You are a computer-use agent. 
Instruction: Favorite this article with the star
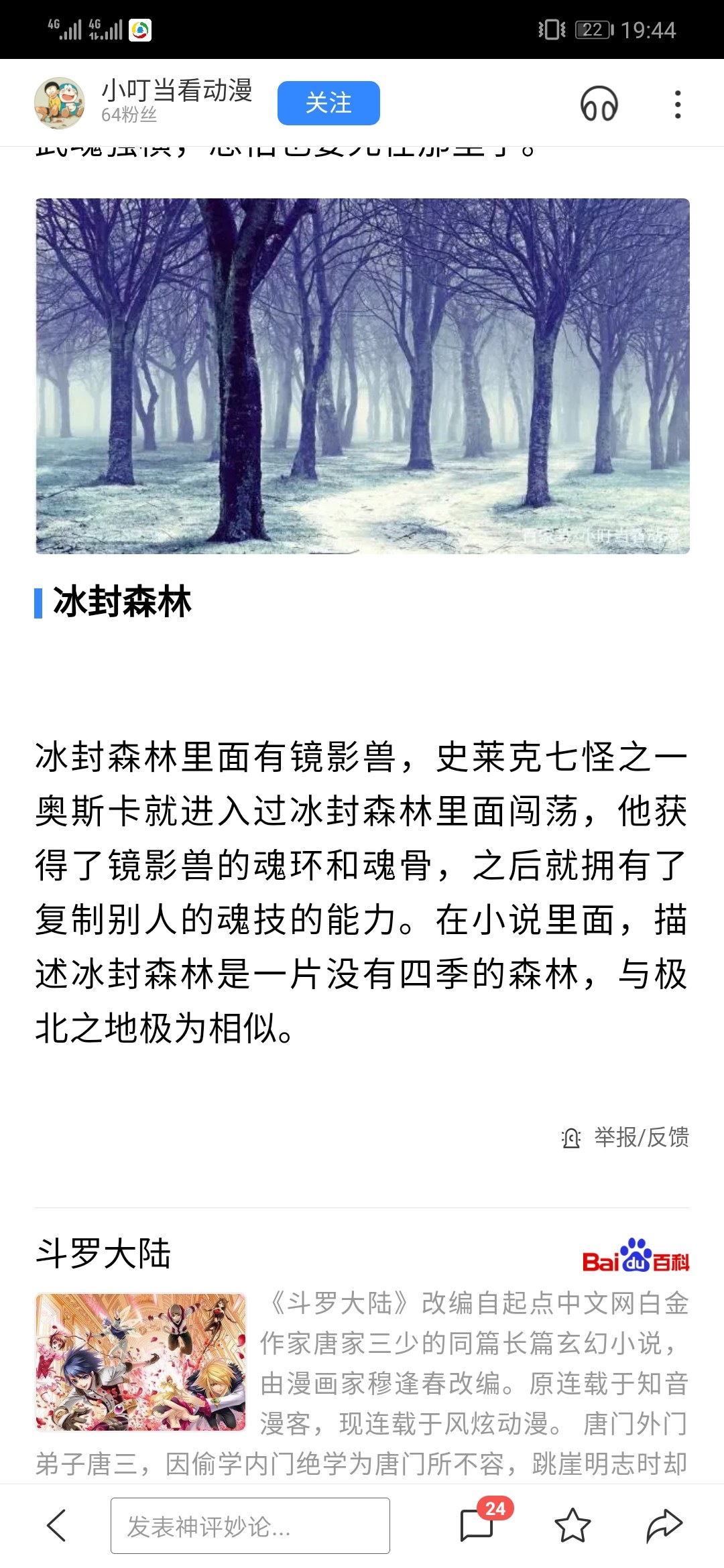point(572,1526)
